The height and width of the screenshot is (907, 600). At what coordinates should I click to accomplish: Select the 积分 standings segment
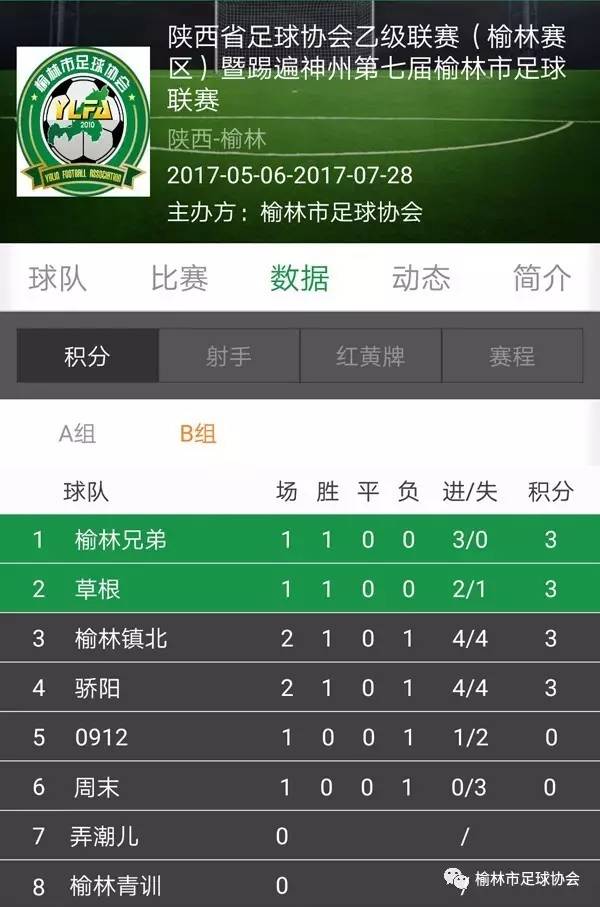(87, 356)
